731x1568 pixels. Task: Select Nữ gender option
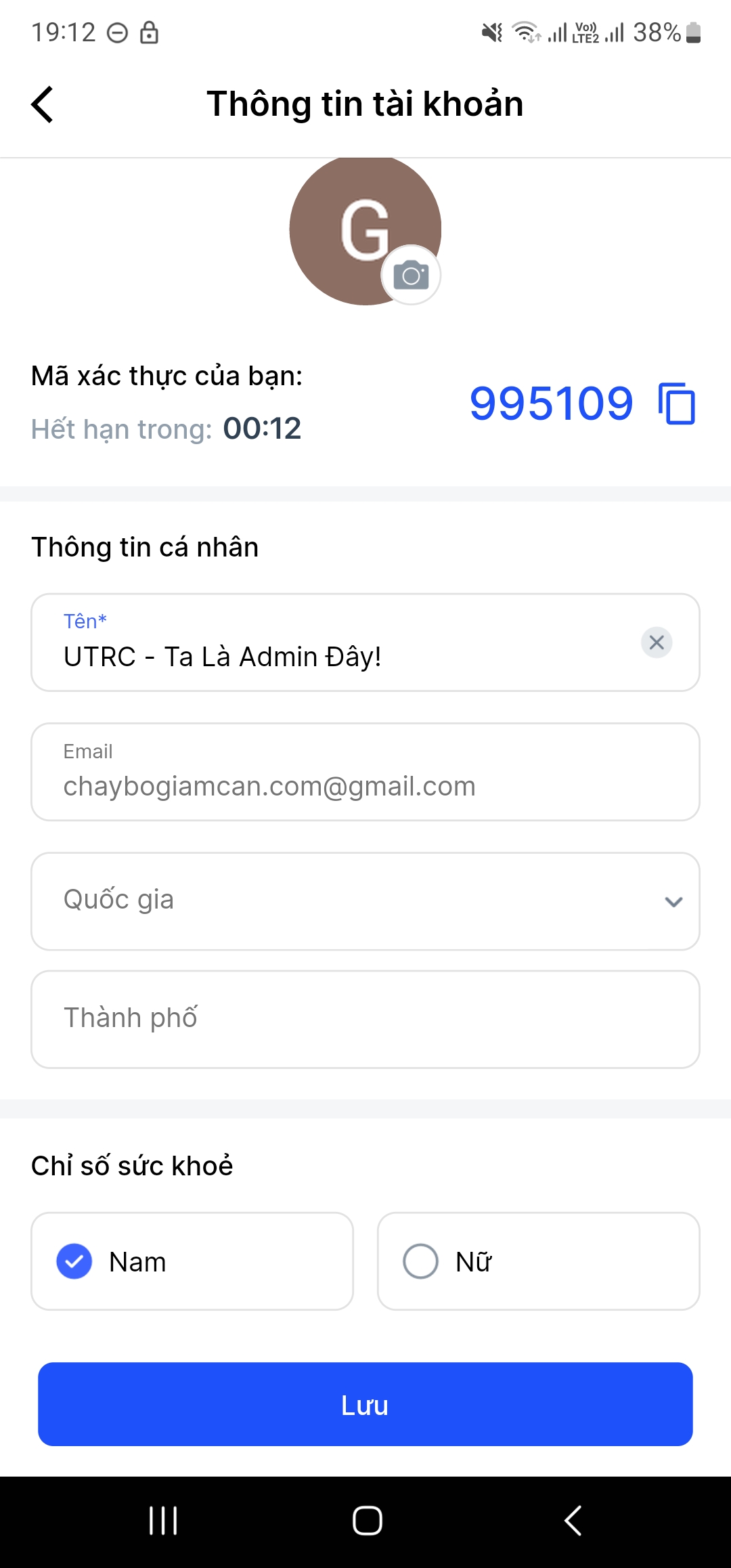(538, 1261)
